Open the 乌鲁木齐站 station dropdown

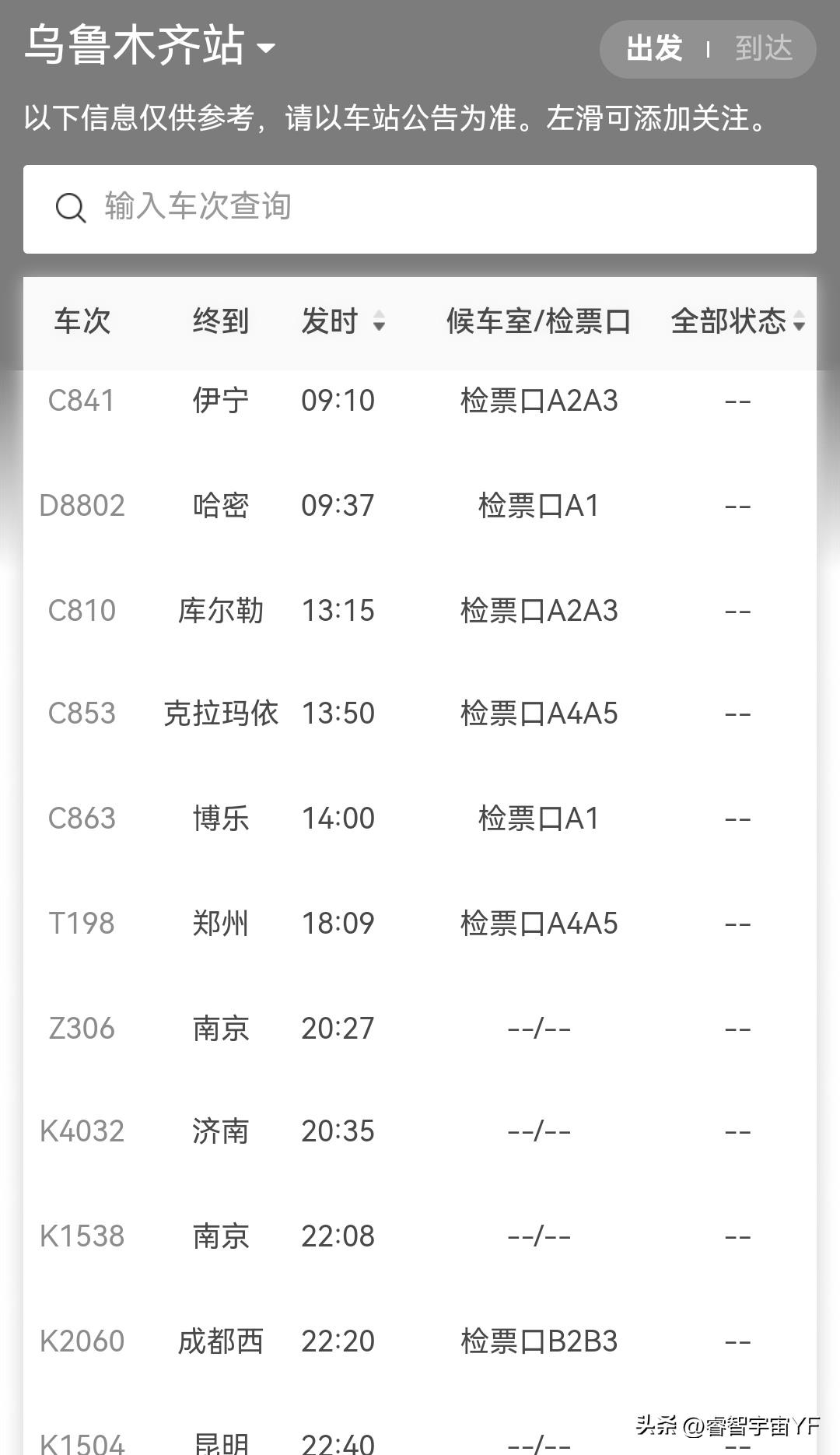pyautogui.click(x=149, y=47)
